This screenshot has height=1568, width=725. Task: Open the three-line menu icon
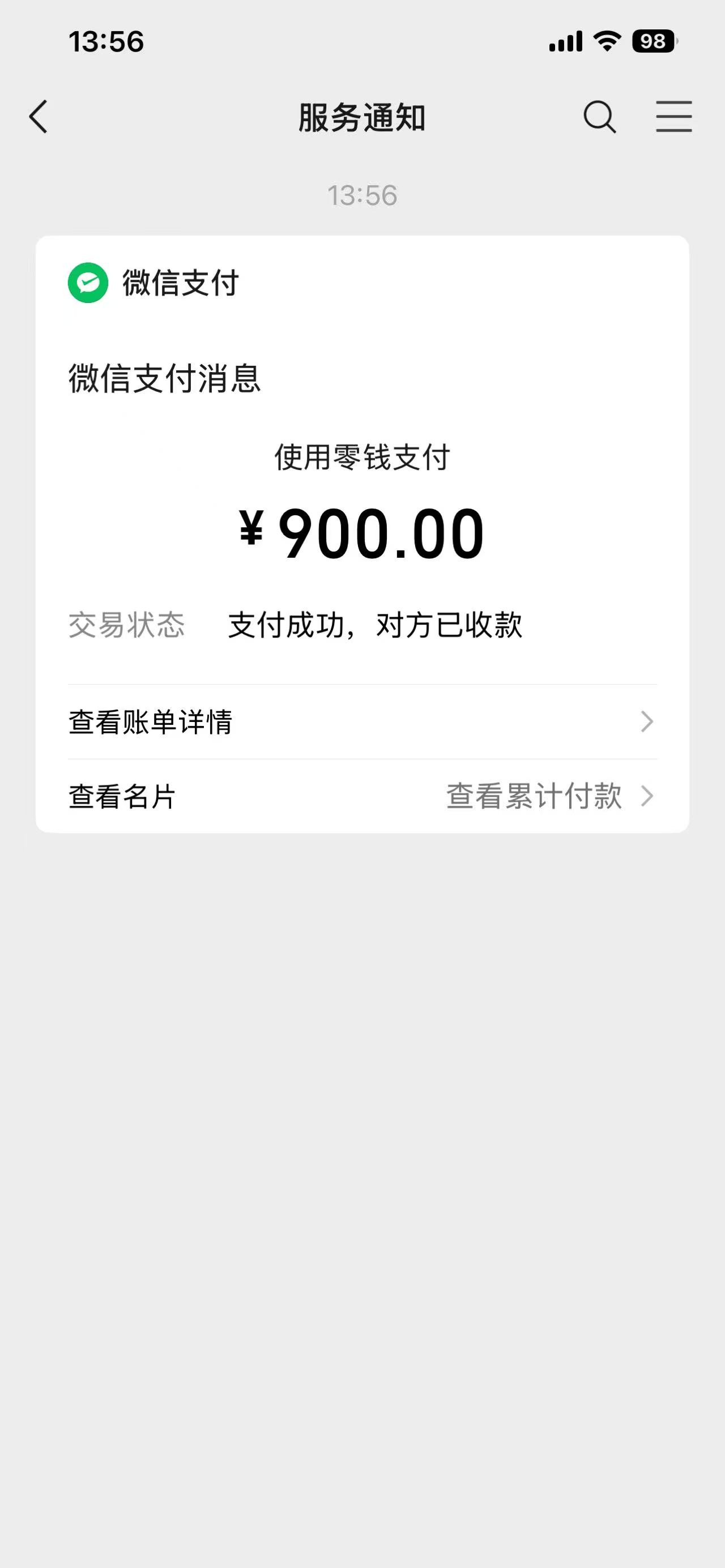(x=673, y=116)
